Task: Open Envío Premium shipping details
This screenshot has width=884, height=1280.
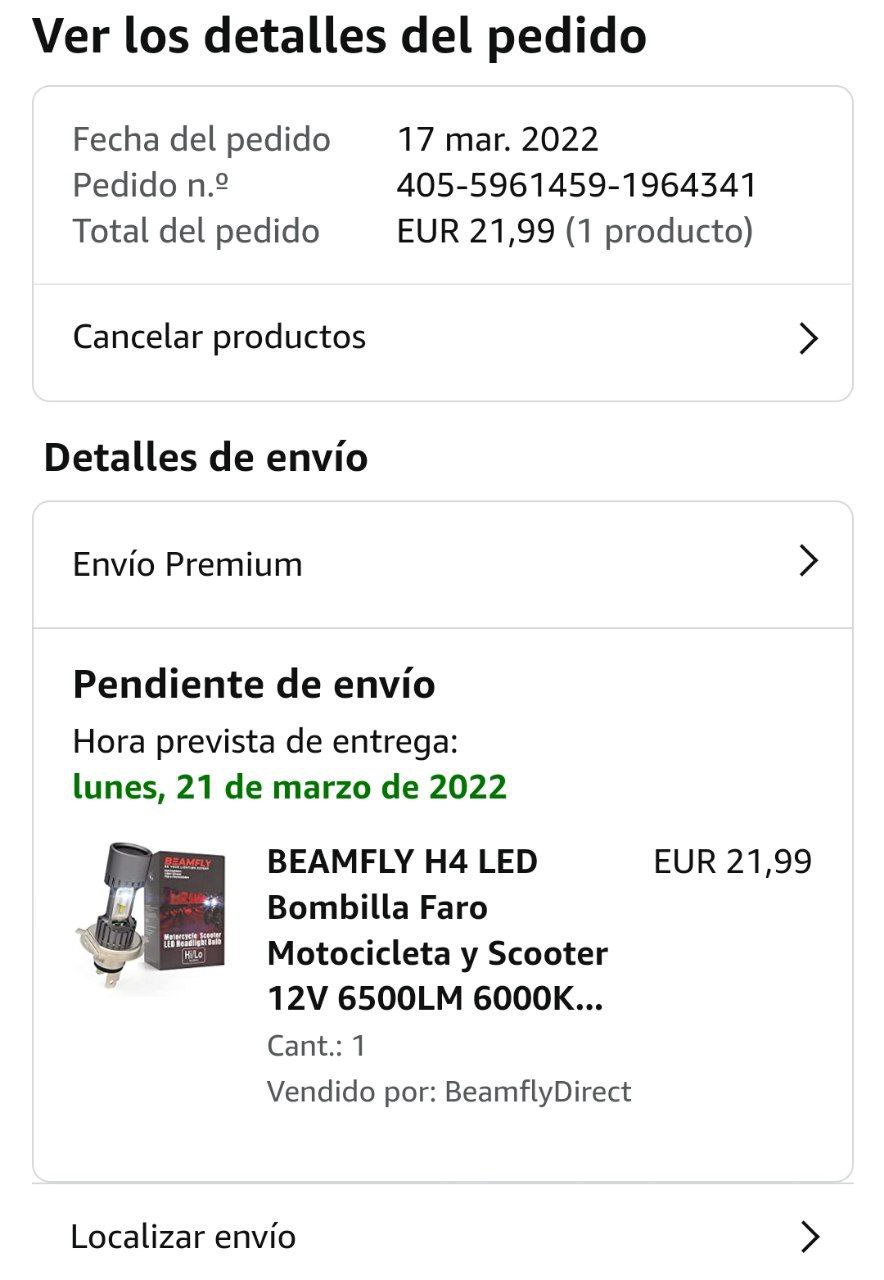Action: (x=442, y=564)
